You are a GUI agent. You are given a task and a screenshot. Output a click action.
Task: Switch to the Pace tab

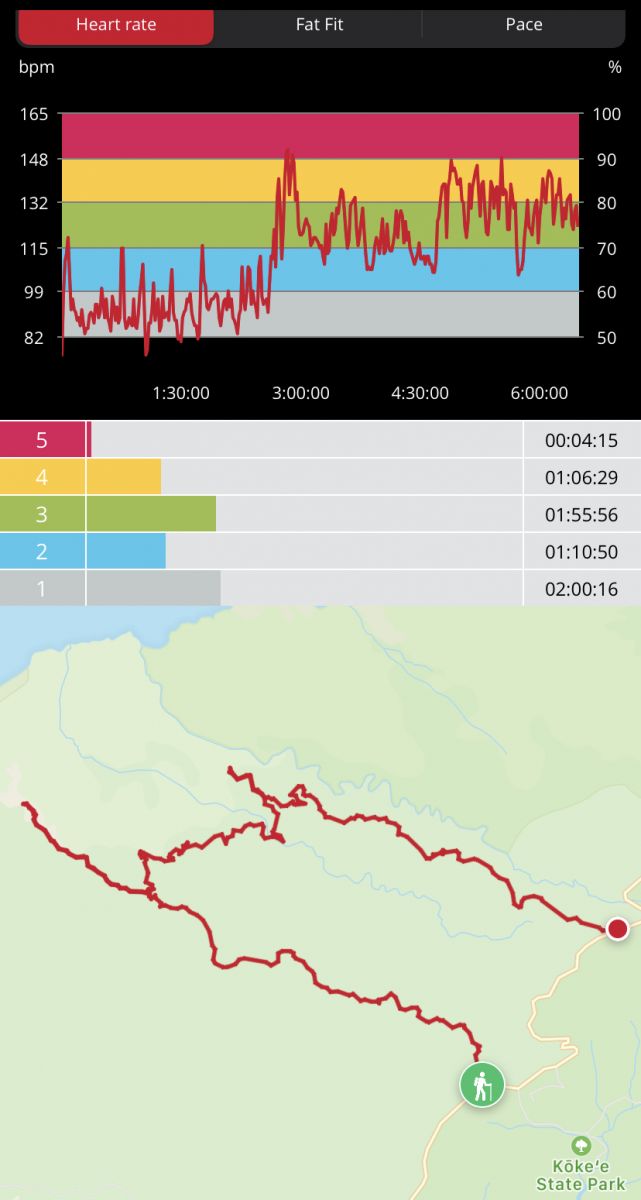[524, 25]
